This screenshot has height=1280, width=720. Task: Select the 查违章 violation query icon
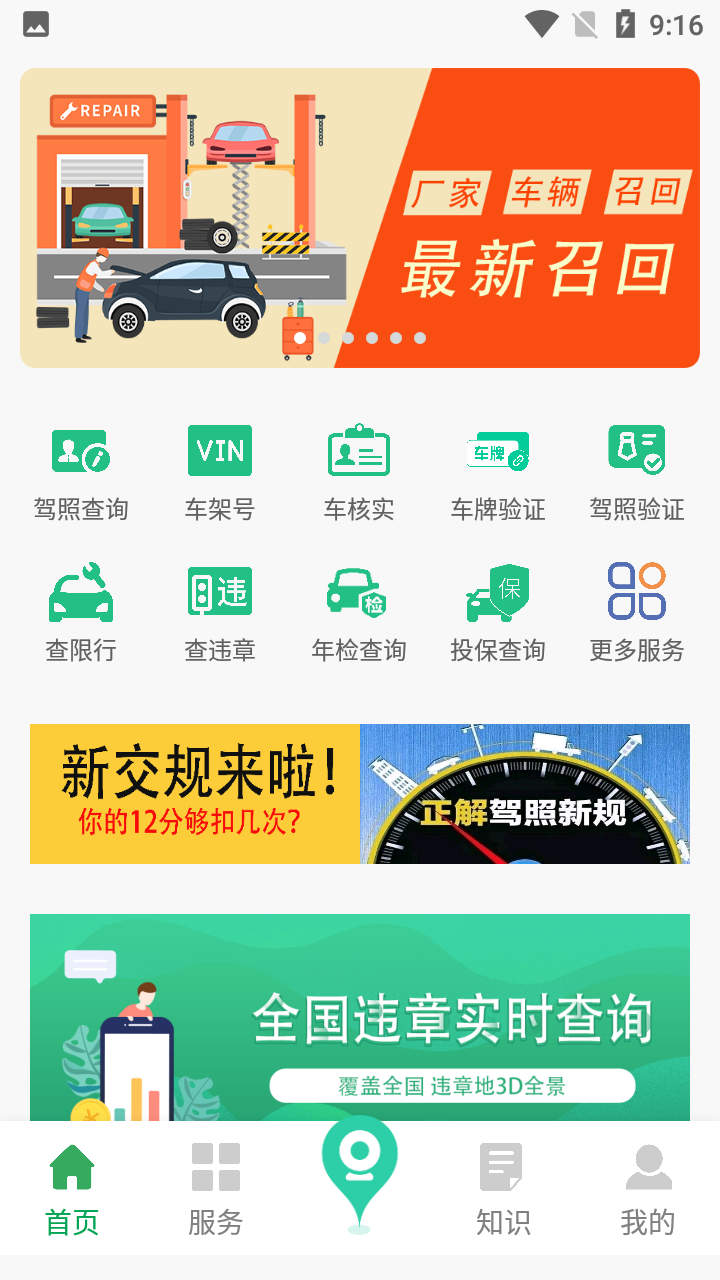coord(219,610)
